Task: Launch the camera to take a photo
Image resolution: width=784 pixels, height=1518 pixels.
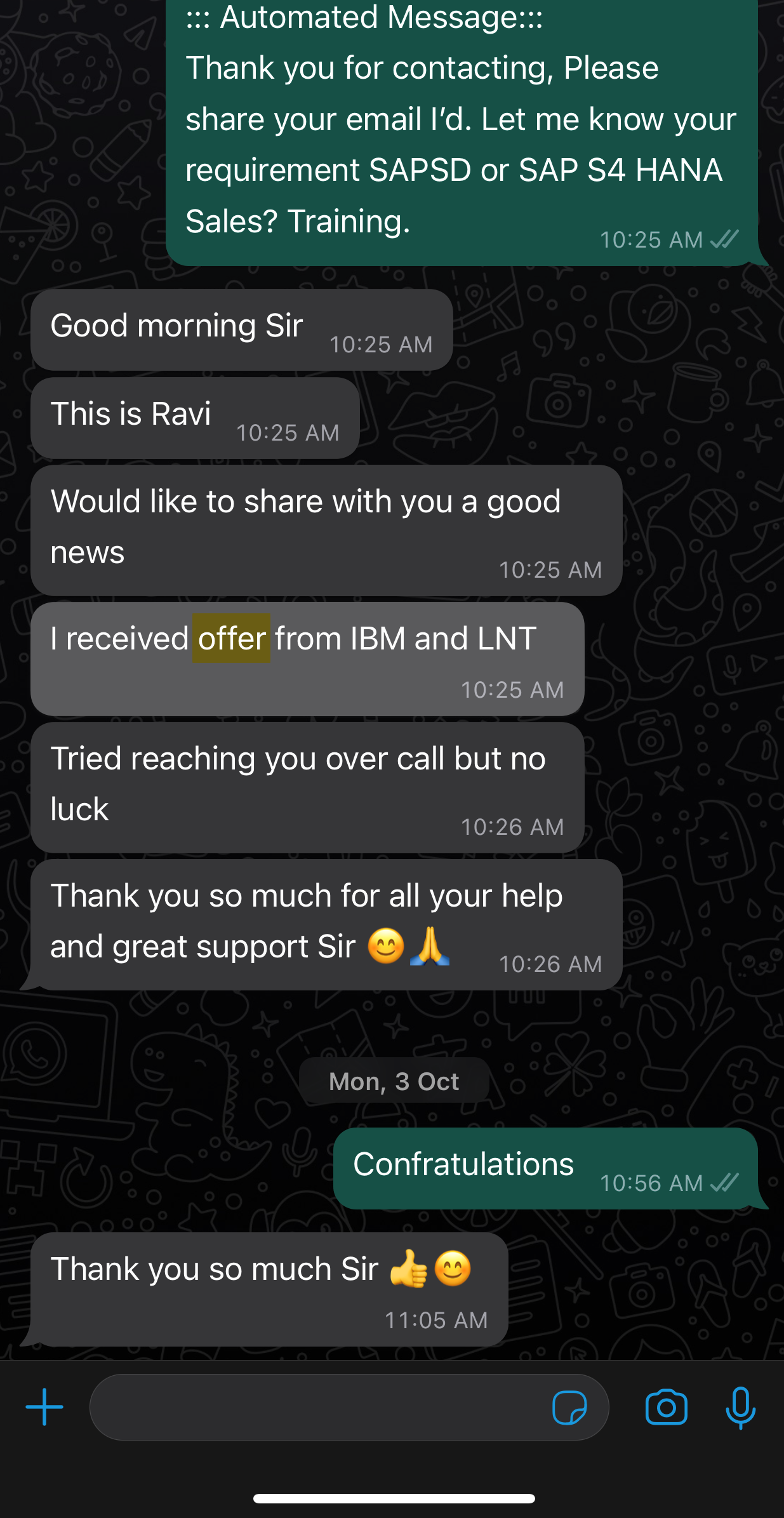Action: [666, 1408]
